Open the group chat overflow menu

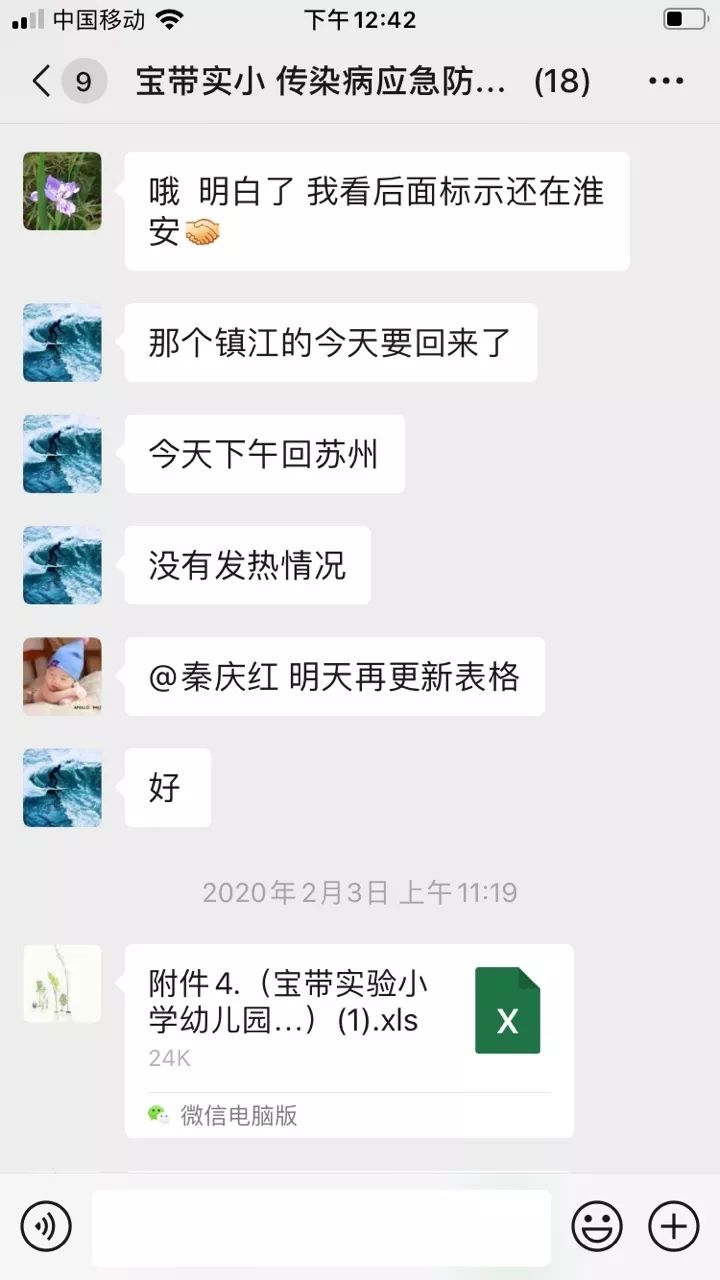pos(666,81)
